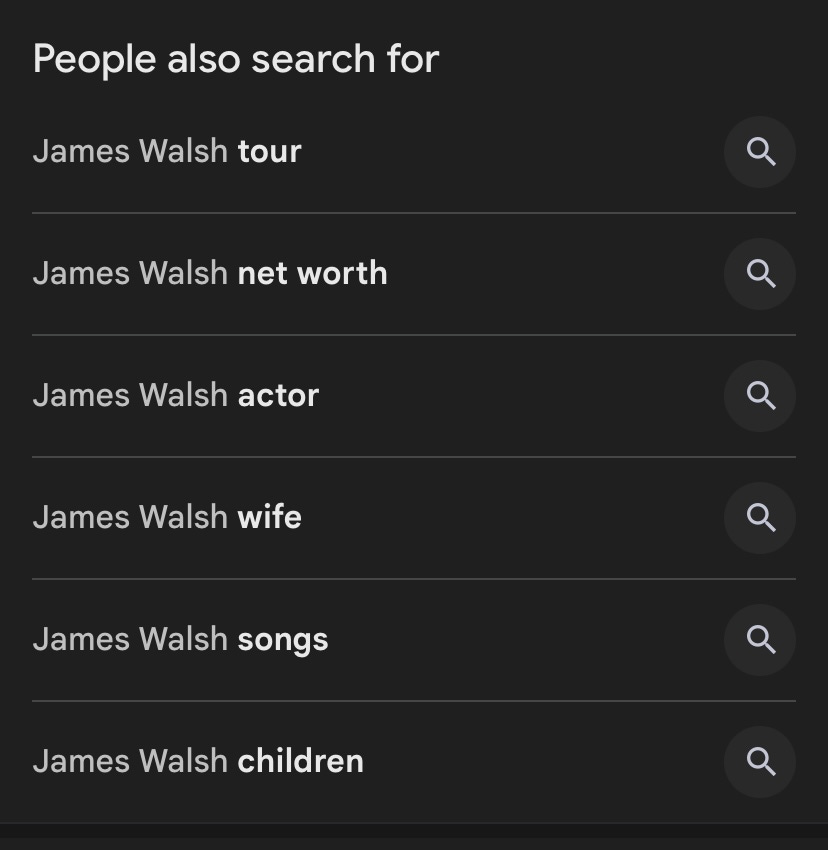
Task: Open the James Walsh children suggestion
Action: 198,762
